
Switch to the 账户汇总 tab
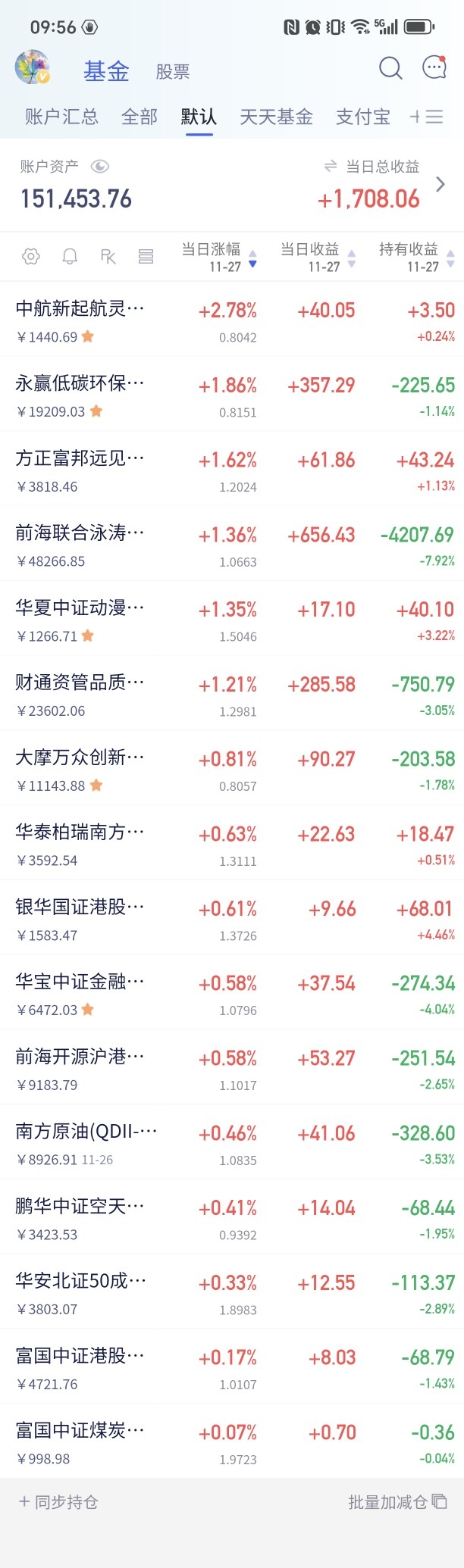pos(61,117)
